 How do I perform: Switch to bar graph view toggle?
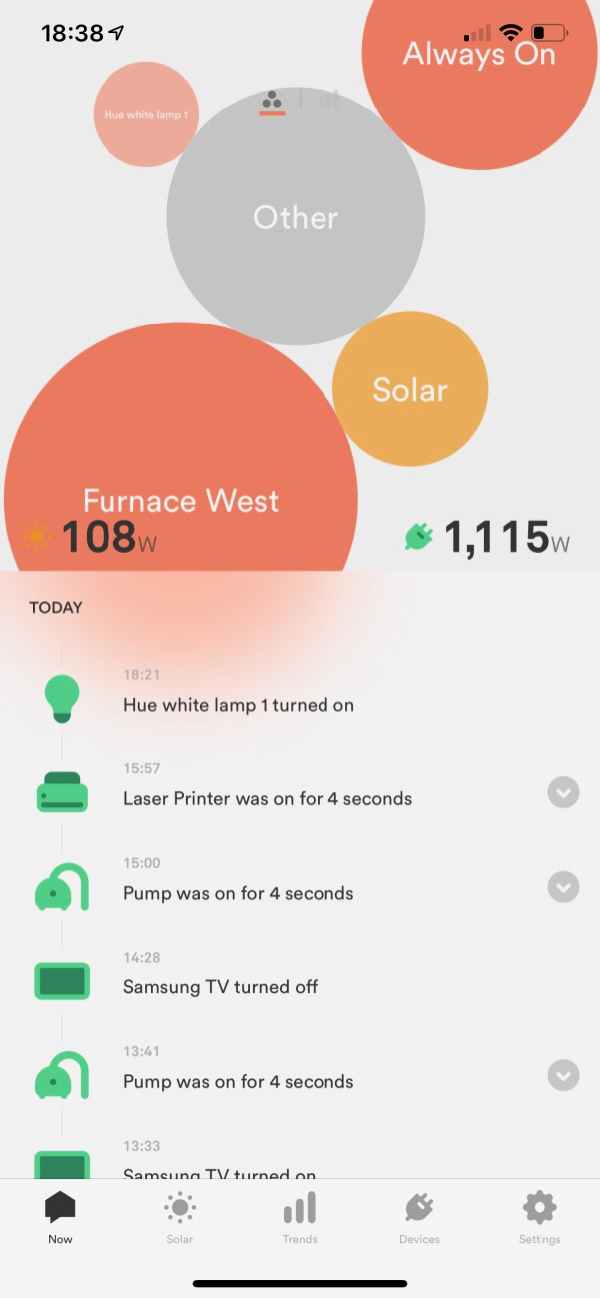328,99
